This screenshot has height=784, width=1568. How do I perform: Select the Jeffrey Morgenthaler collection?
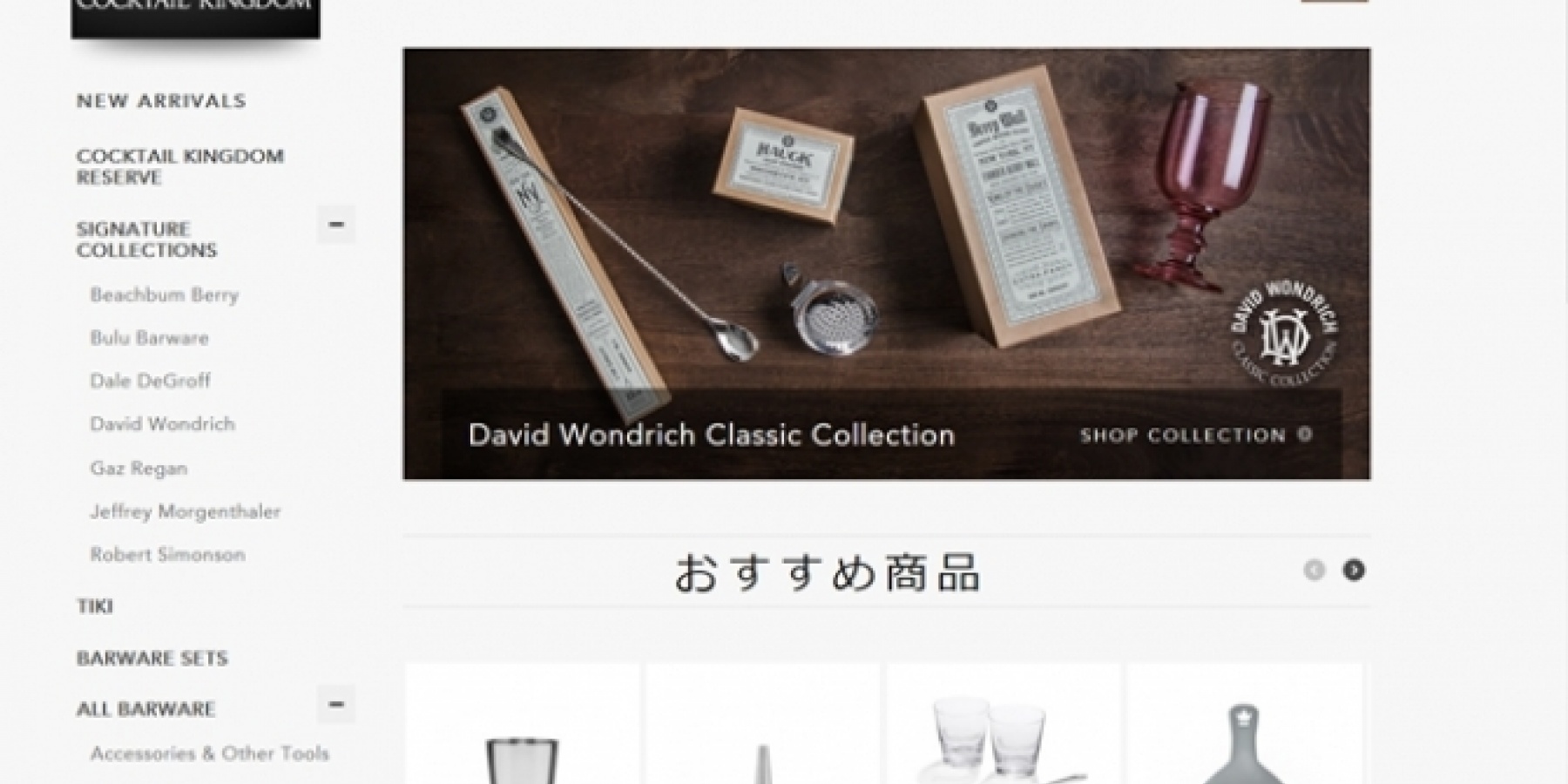(x=185, y=511)
